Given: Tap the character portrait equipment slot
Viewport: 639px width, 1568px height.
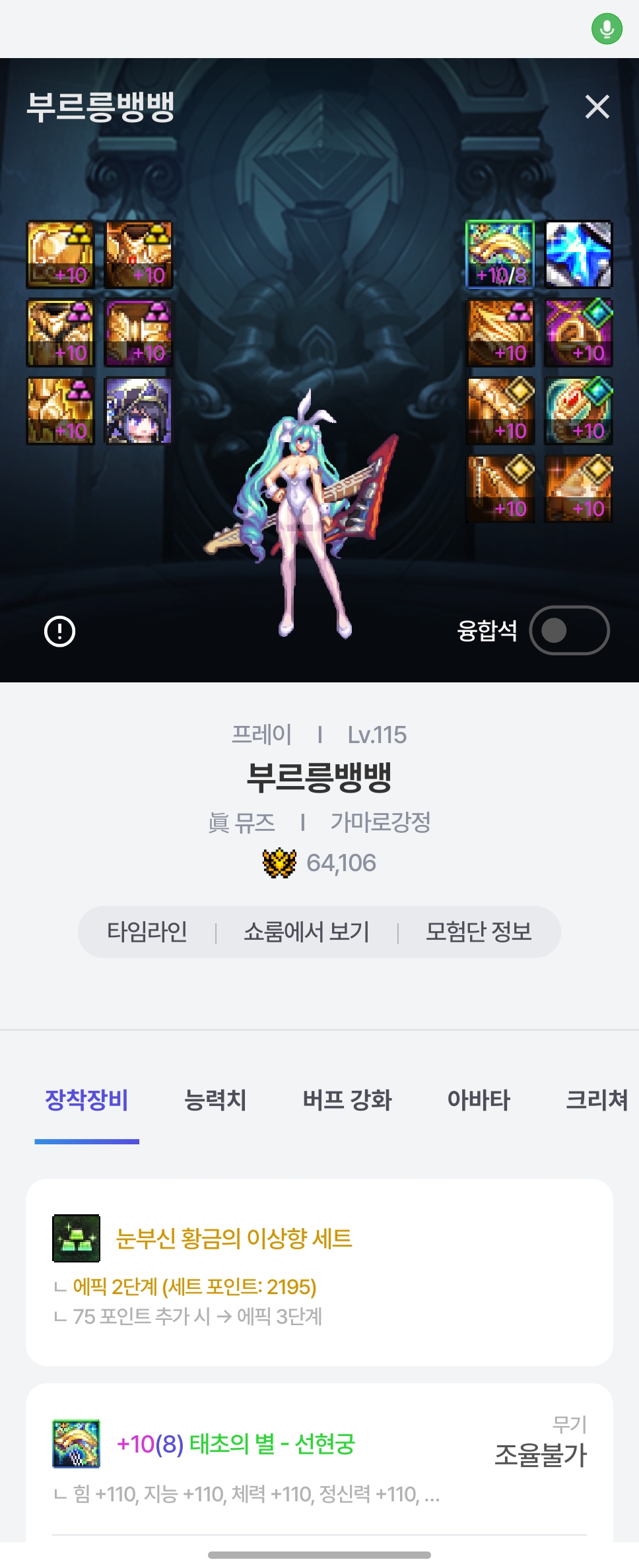Looking at the screenshot, I should (x=138, y=410).
